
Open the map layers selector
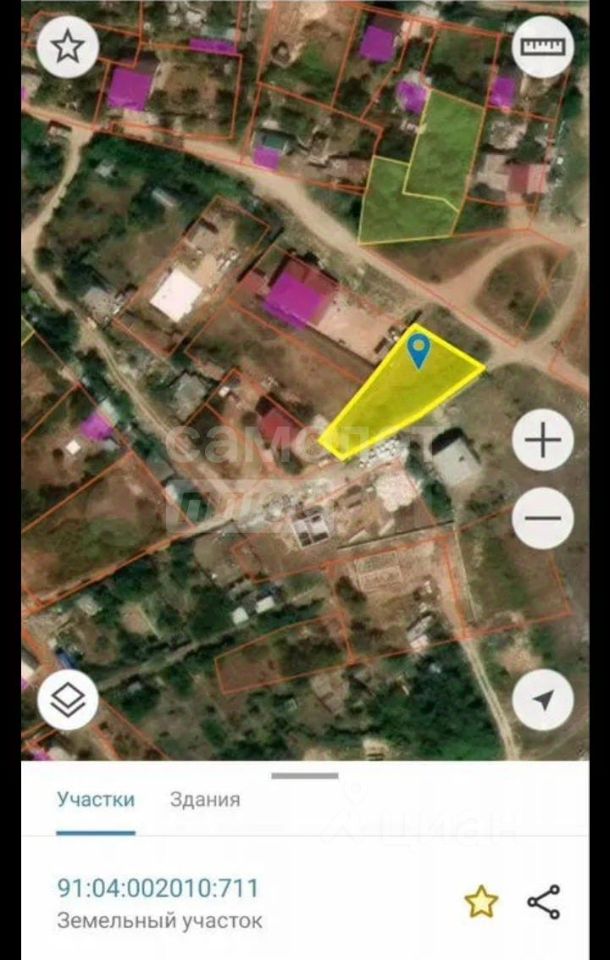tap(67, 702)
